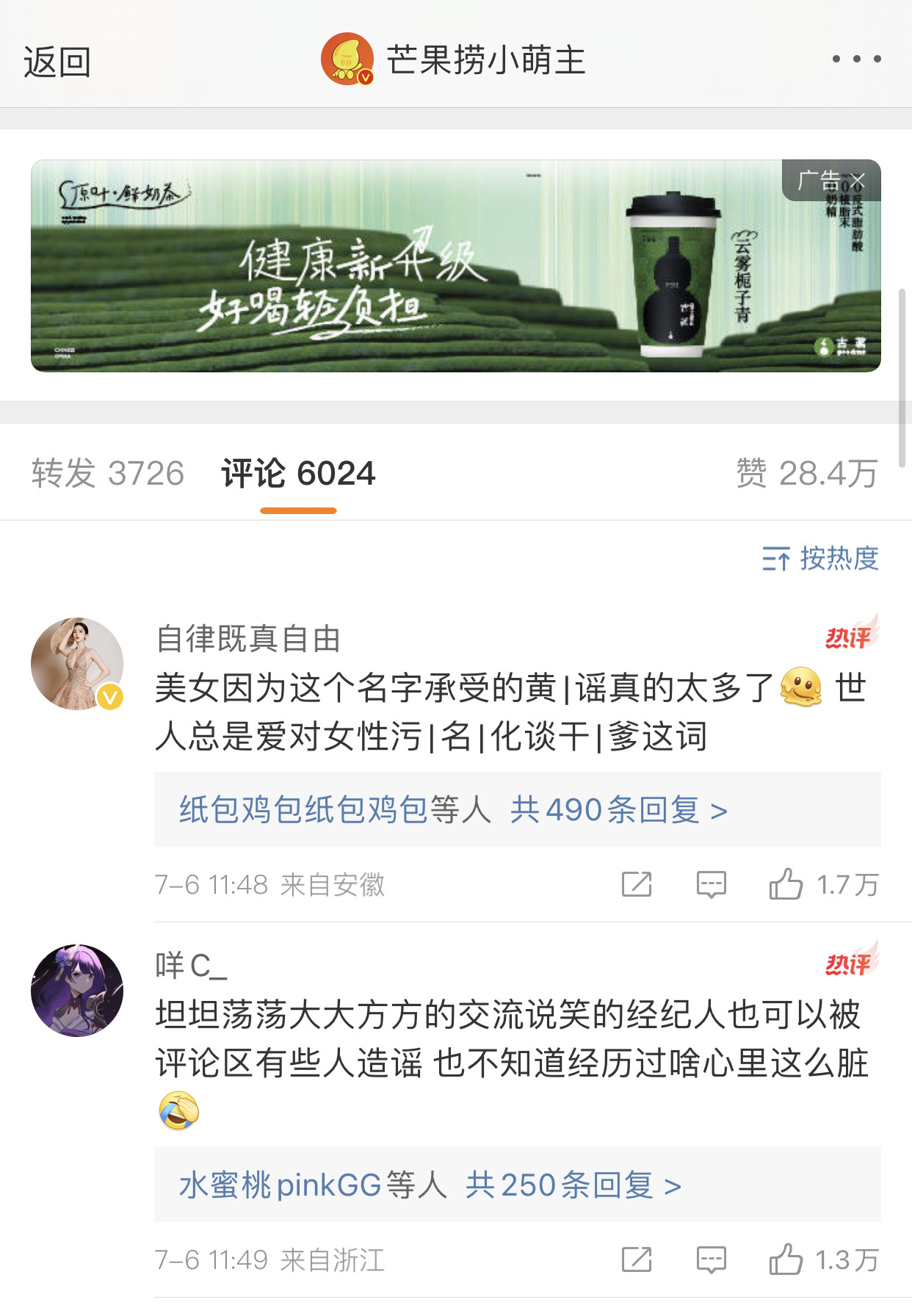
Task: Open 芒果捞小萌主 profile from the header
Action: (453, 59)
